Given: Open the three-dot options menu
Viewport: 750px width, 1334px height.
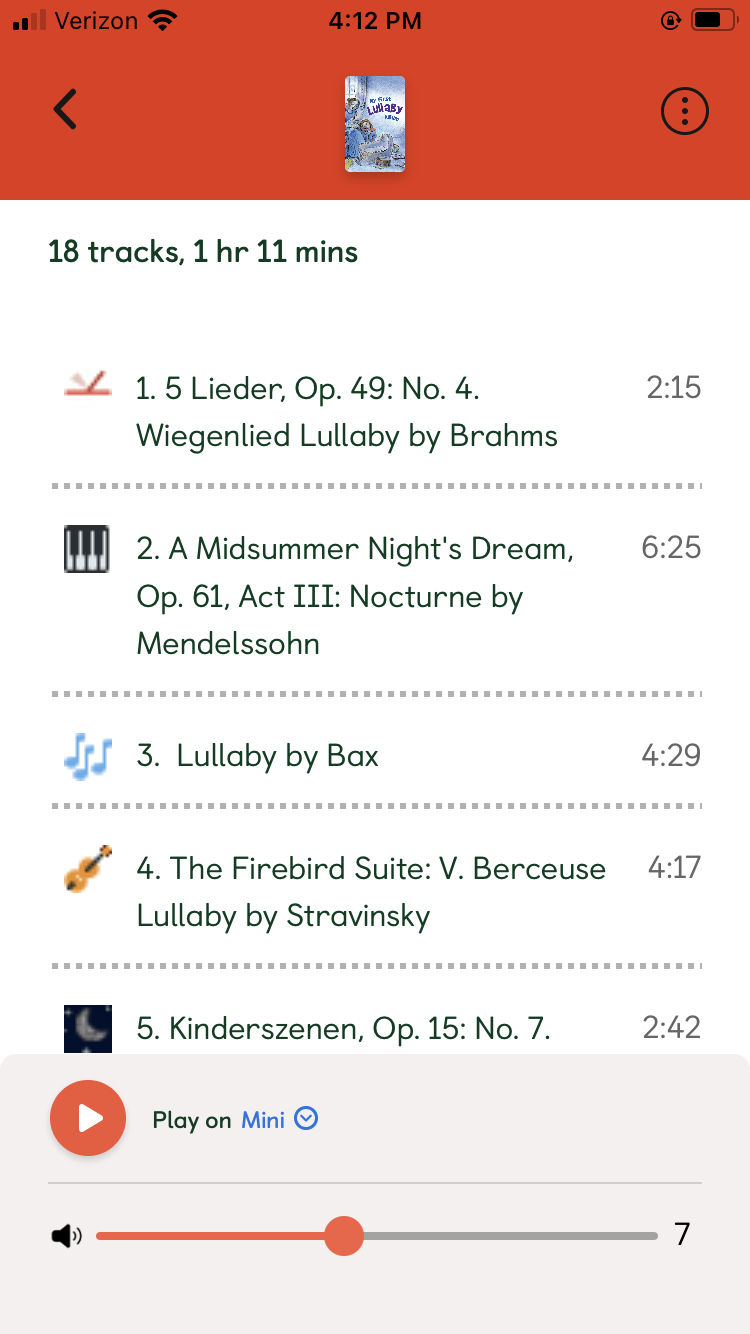Looking at the screenshot, I should tap(685, 111).
